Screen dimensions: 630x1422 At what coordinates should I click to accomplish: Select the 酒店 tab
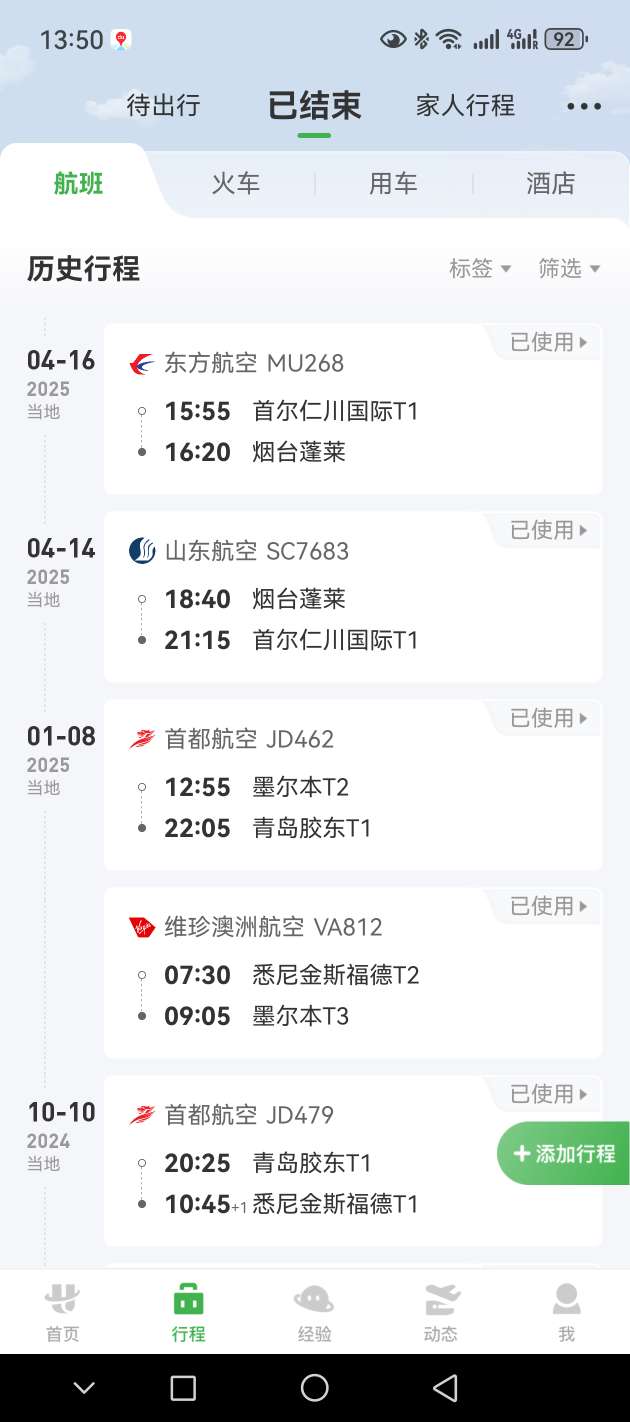[x=551, y=184]
